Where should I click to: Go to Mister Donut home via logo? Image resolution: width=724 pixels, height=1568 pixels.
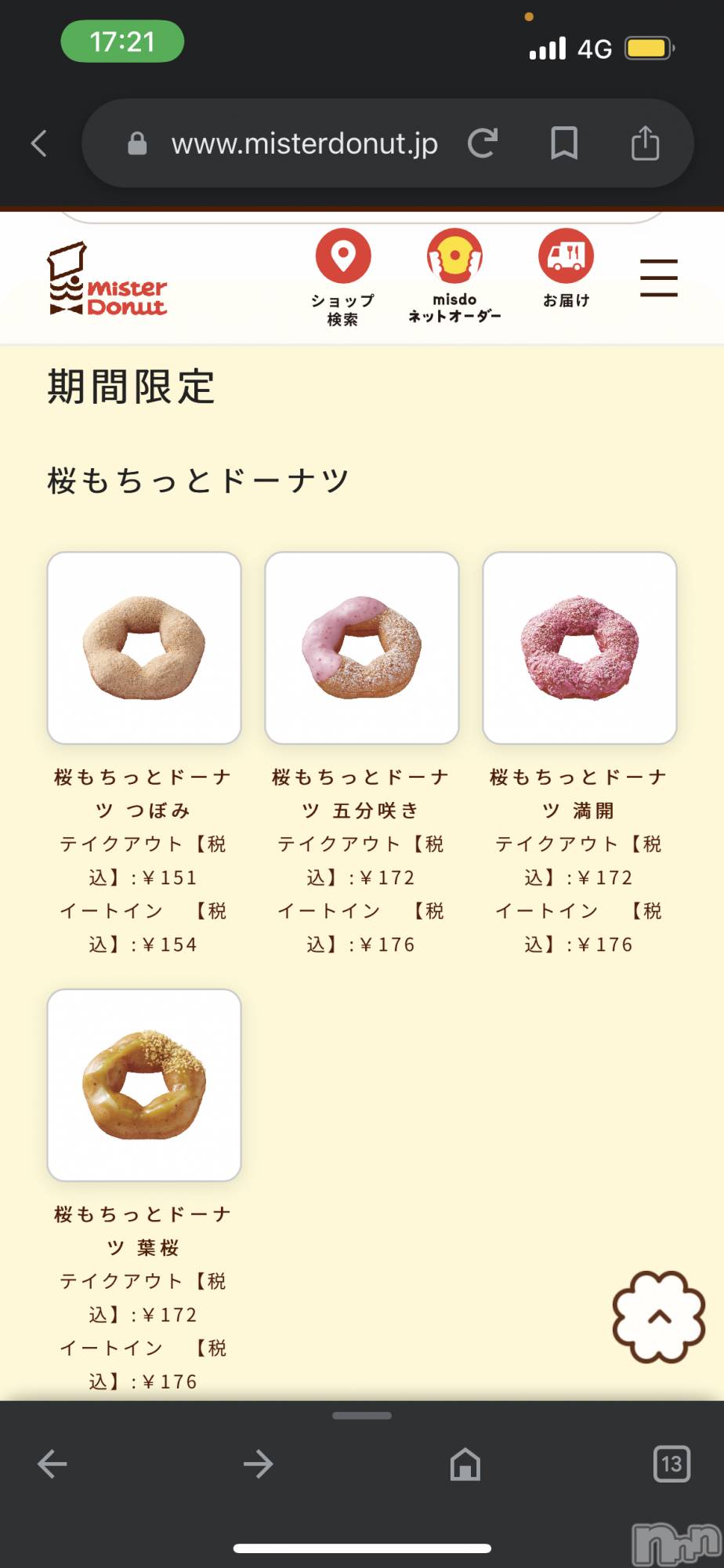tap(108, 280)
